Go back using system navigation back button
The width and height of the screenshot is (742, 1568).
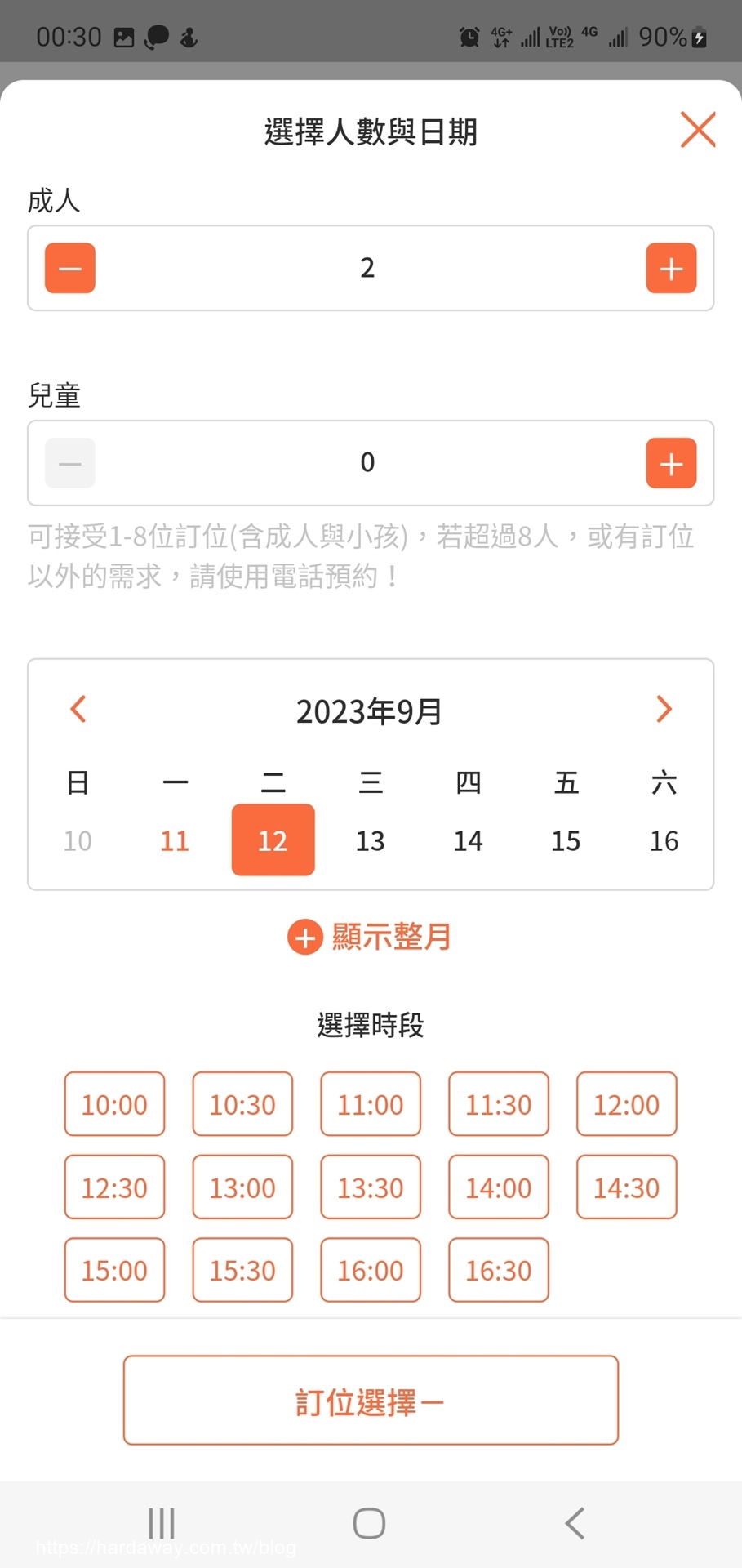click(x=575, y=1523)
